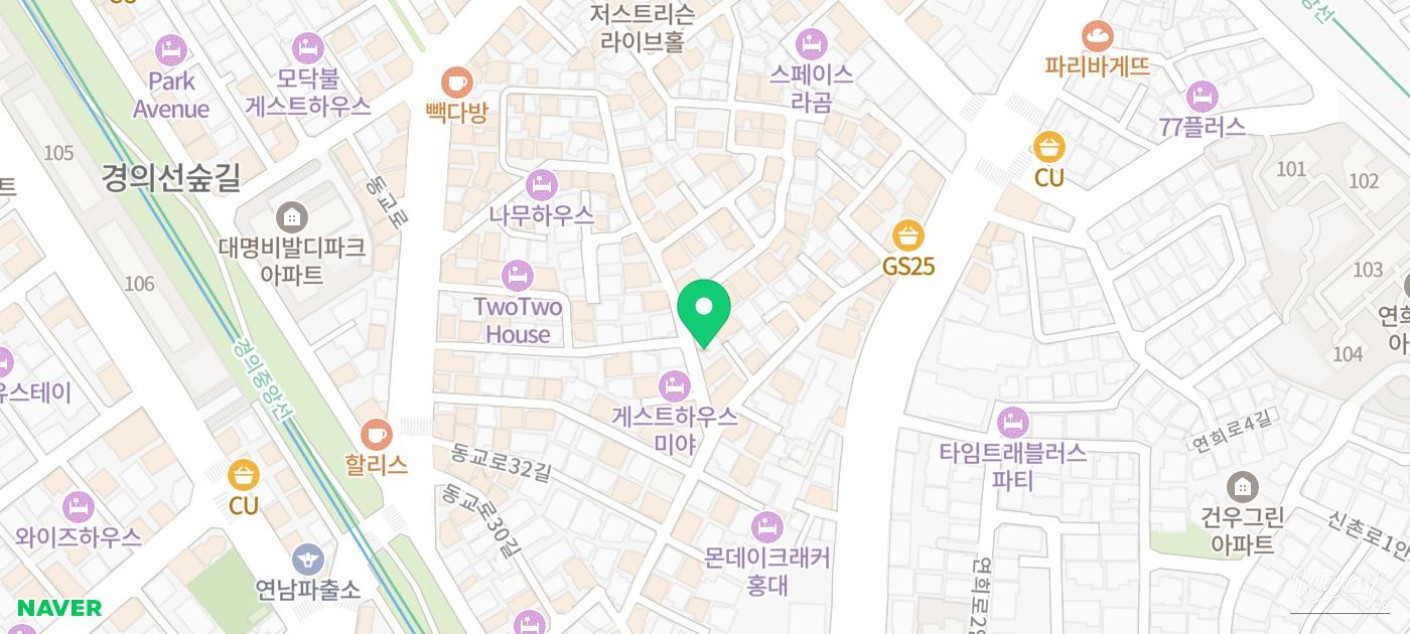Image resolution: width=1410 pixels, height=634 pixels.
Task: Open the 할리스 coffee marker
Action: coord(376,434)
